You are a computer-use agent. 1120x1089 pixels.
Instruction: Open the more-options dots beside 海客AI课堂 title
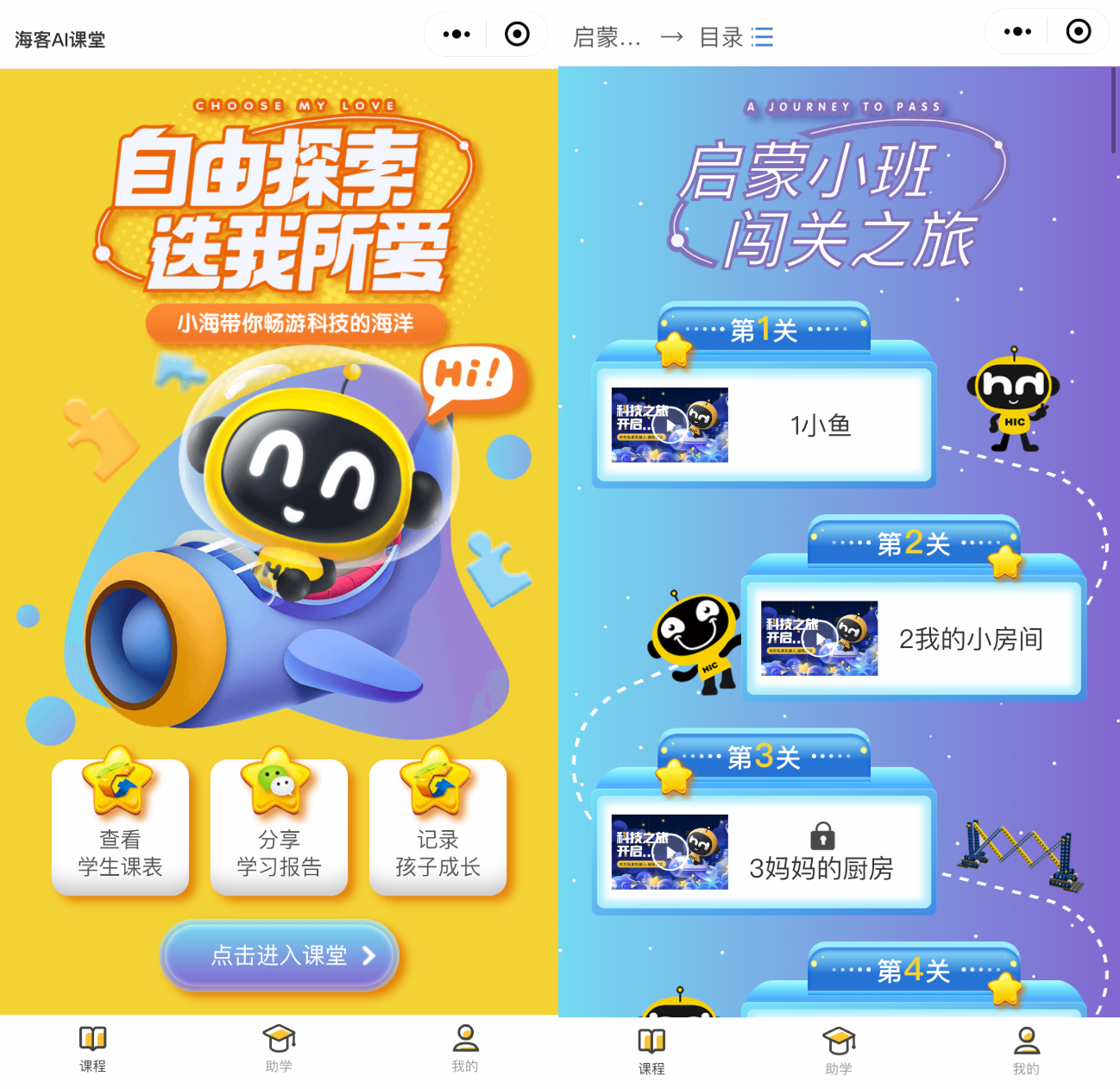click(456, 35)
